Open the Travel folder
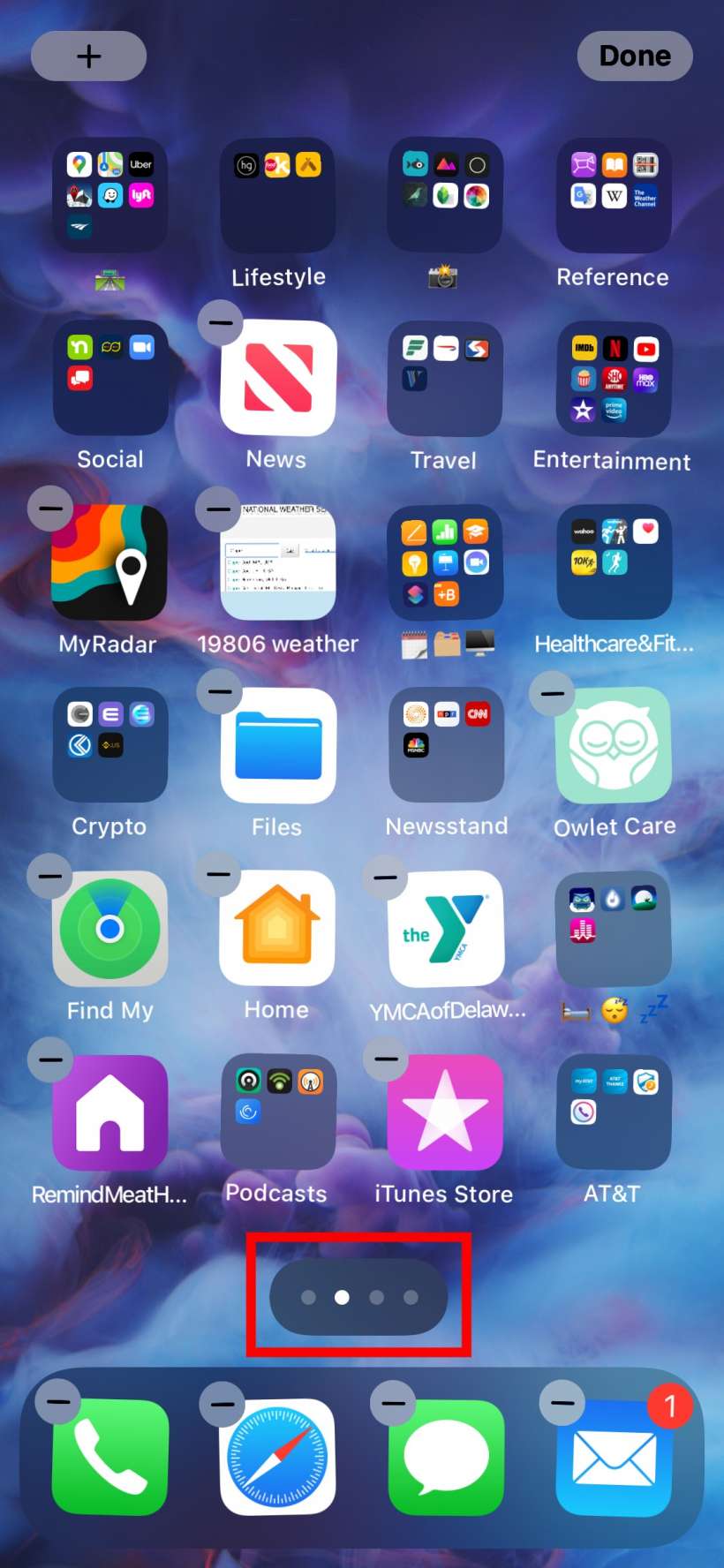 click(x=445, y=379)
